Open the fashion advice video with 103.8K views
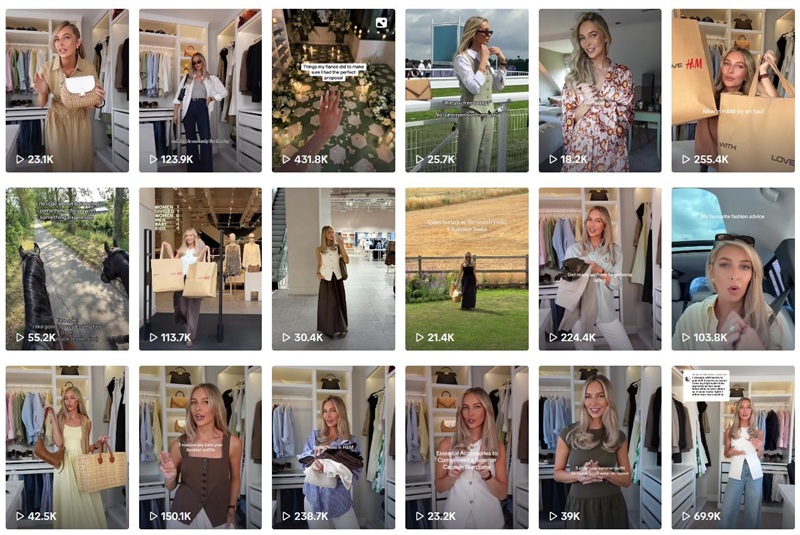 point(733,268)
